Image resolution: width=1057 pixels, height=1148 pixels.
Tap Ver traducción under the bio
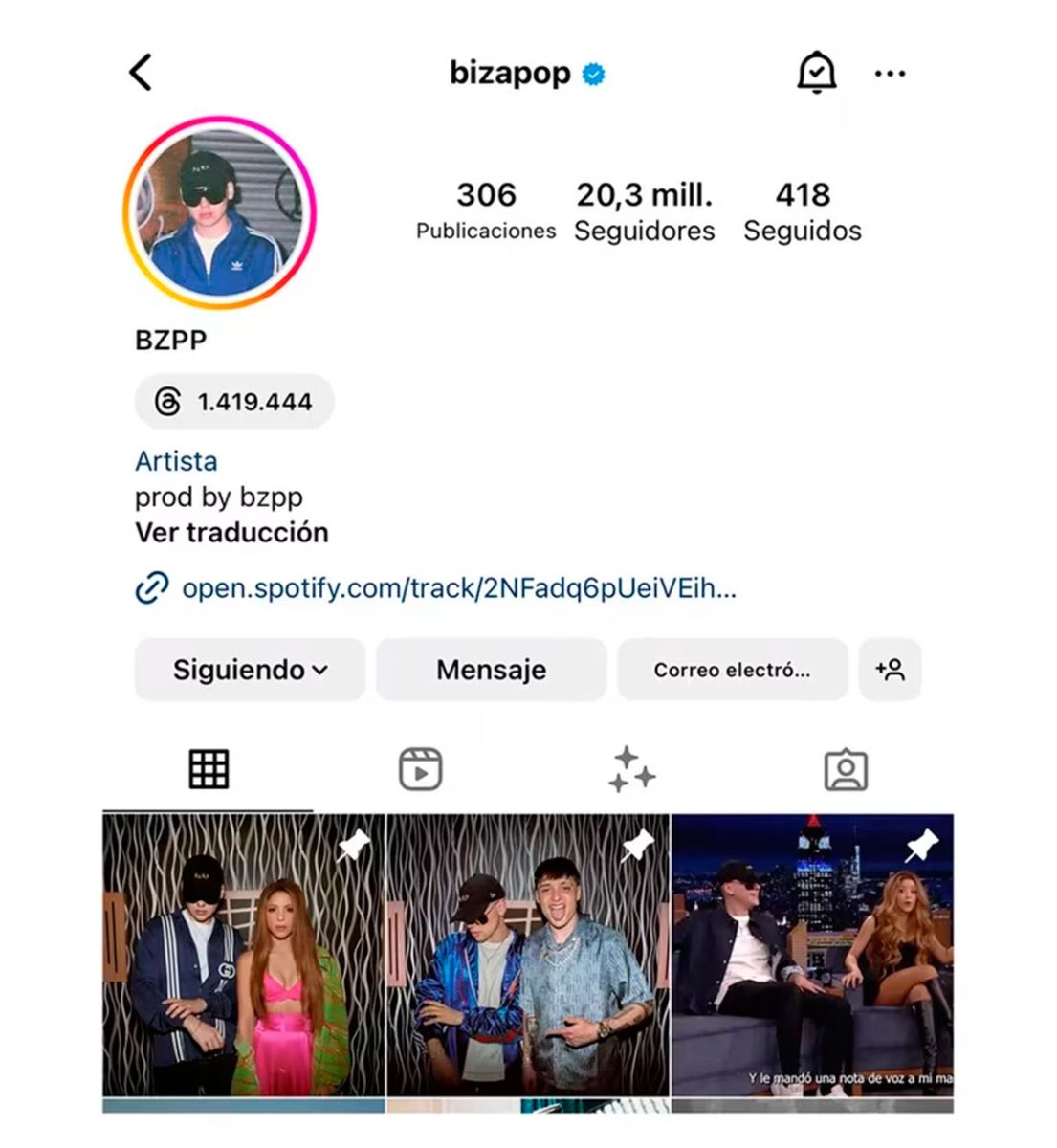pyautogui.click(x=231, y=533)
